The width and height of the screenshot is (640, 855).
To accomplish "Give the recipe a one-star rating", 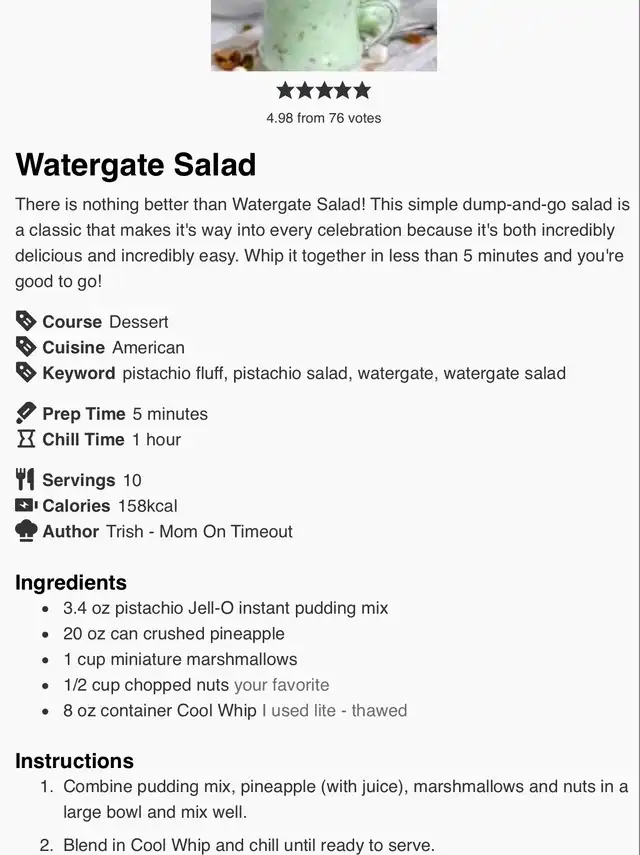I will (285, 91).
